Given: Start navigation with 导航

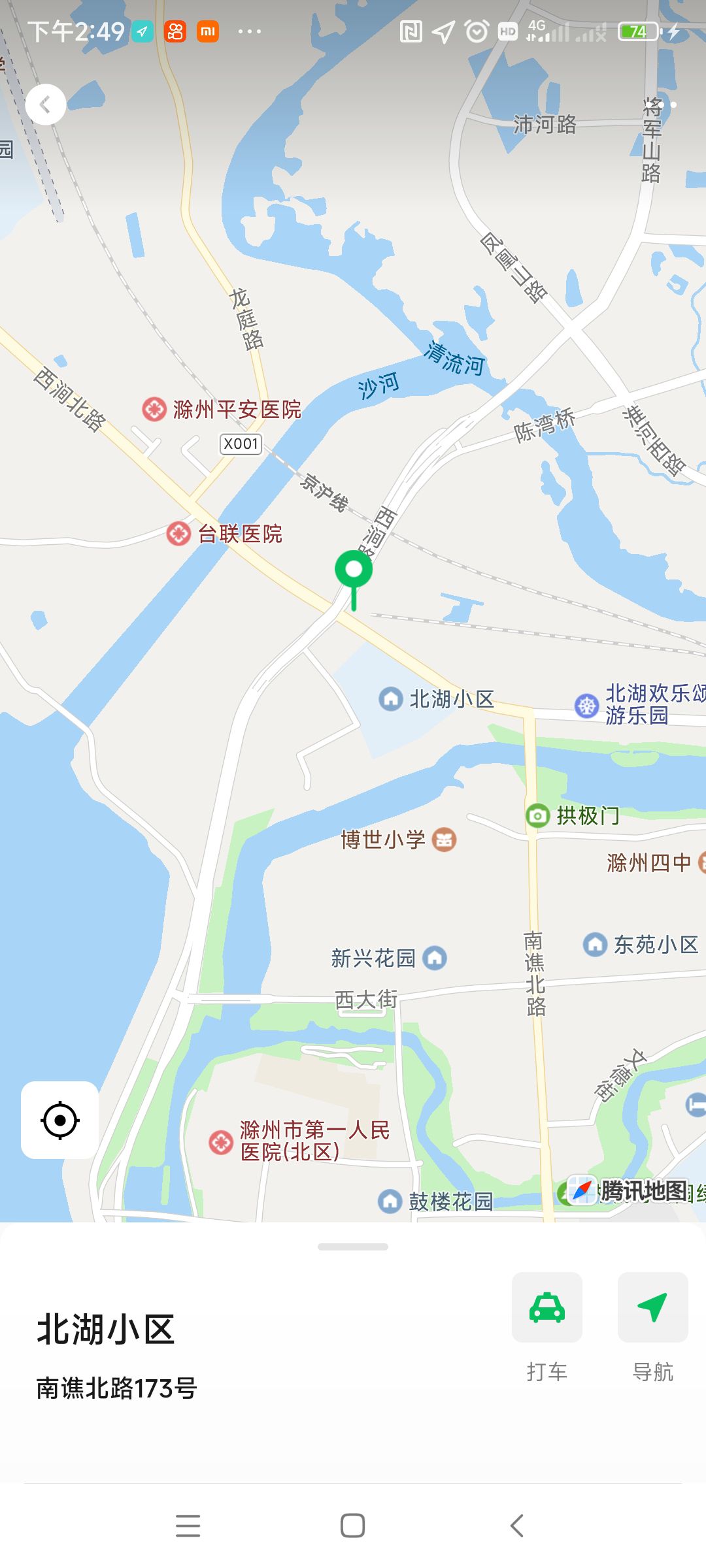Looking at the screenshot, I should click(x=652, y=1309).
